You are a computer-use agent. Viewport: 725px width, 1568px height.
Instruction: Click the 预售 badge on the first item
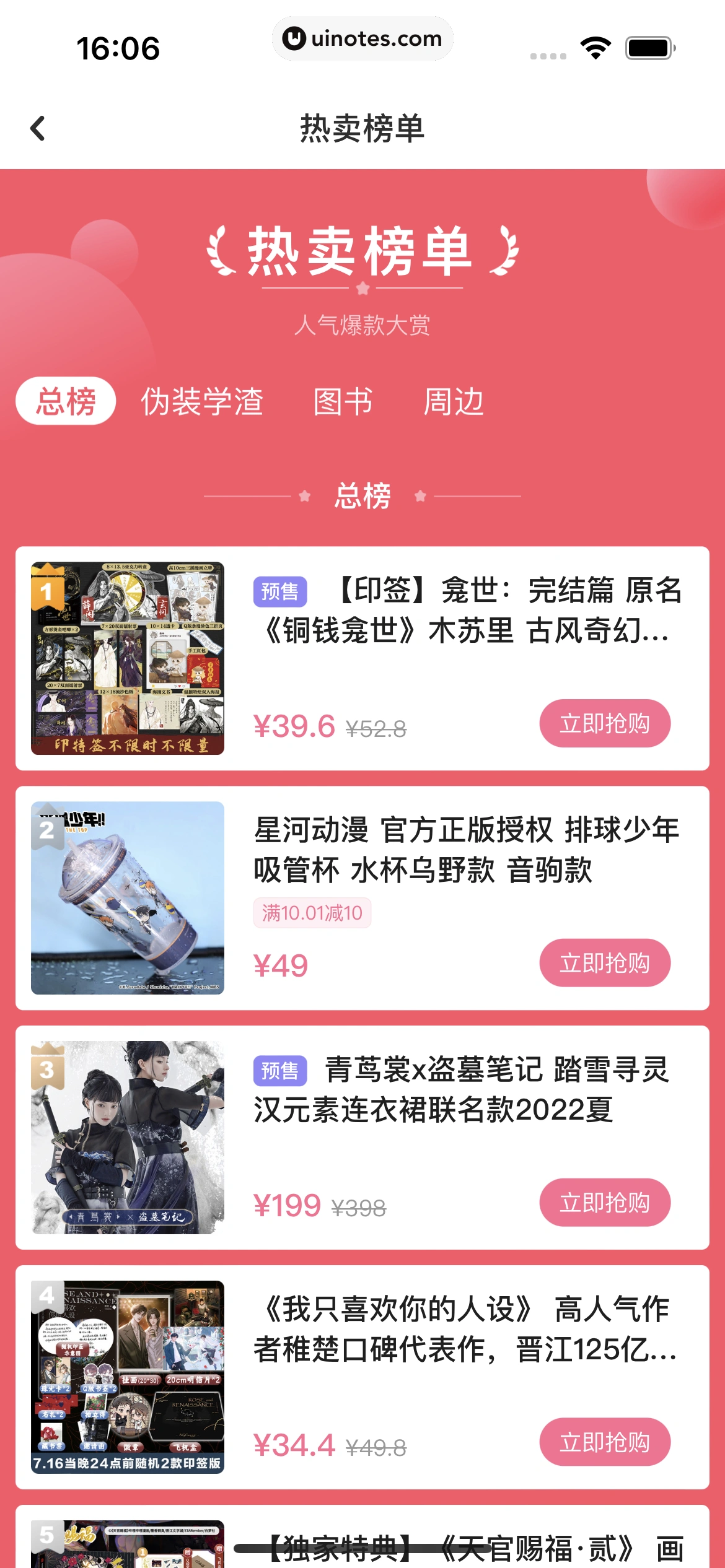pos(281,593)
